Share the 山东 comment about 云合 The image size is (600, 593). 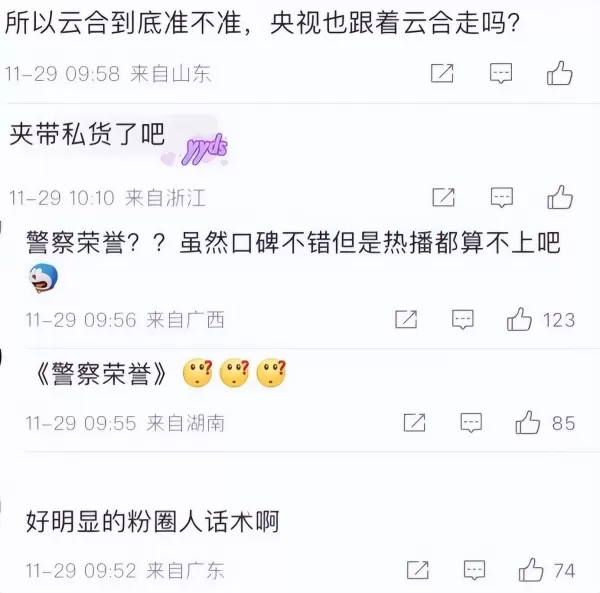coord(442,73)
